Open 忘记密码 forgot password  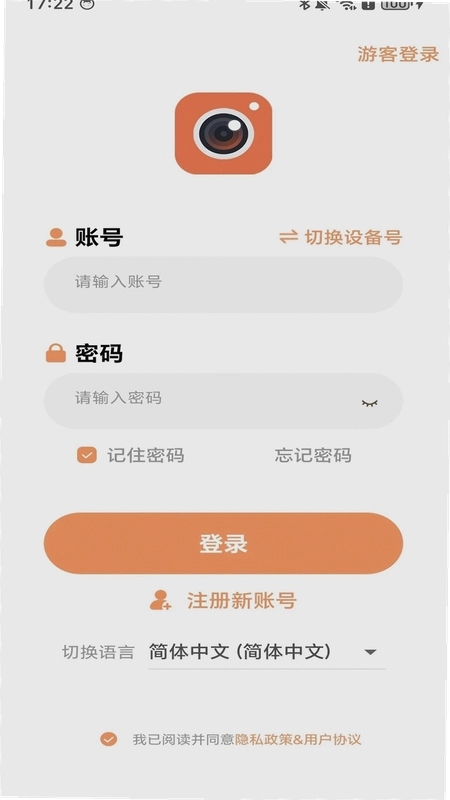coord(313,455)
